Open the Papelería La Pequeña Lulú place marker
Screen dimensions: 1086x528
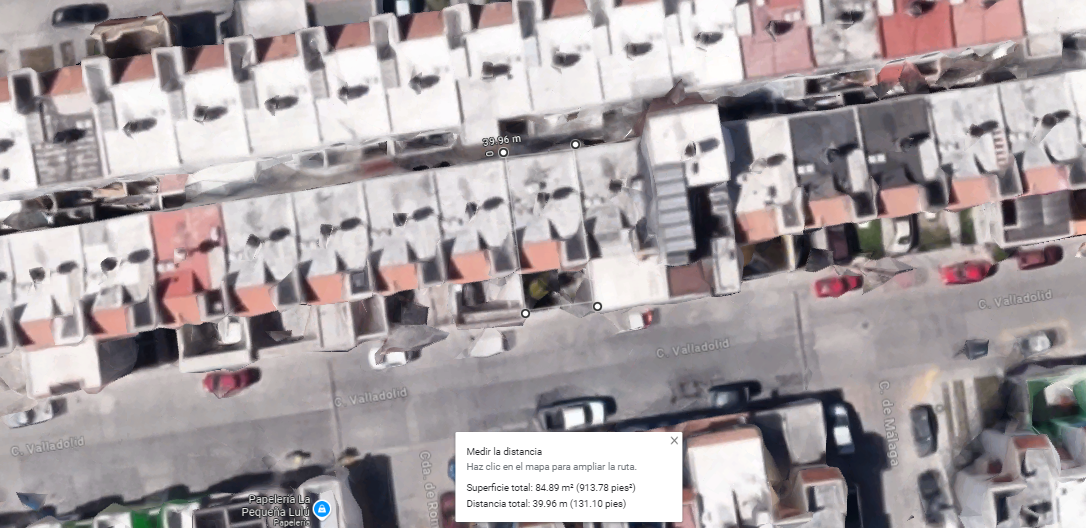[x=321, y=509]
